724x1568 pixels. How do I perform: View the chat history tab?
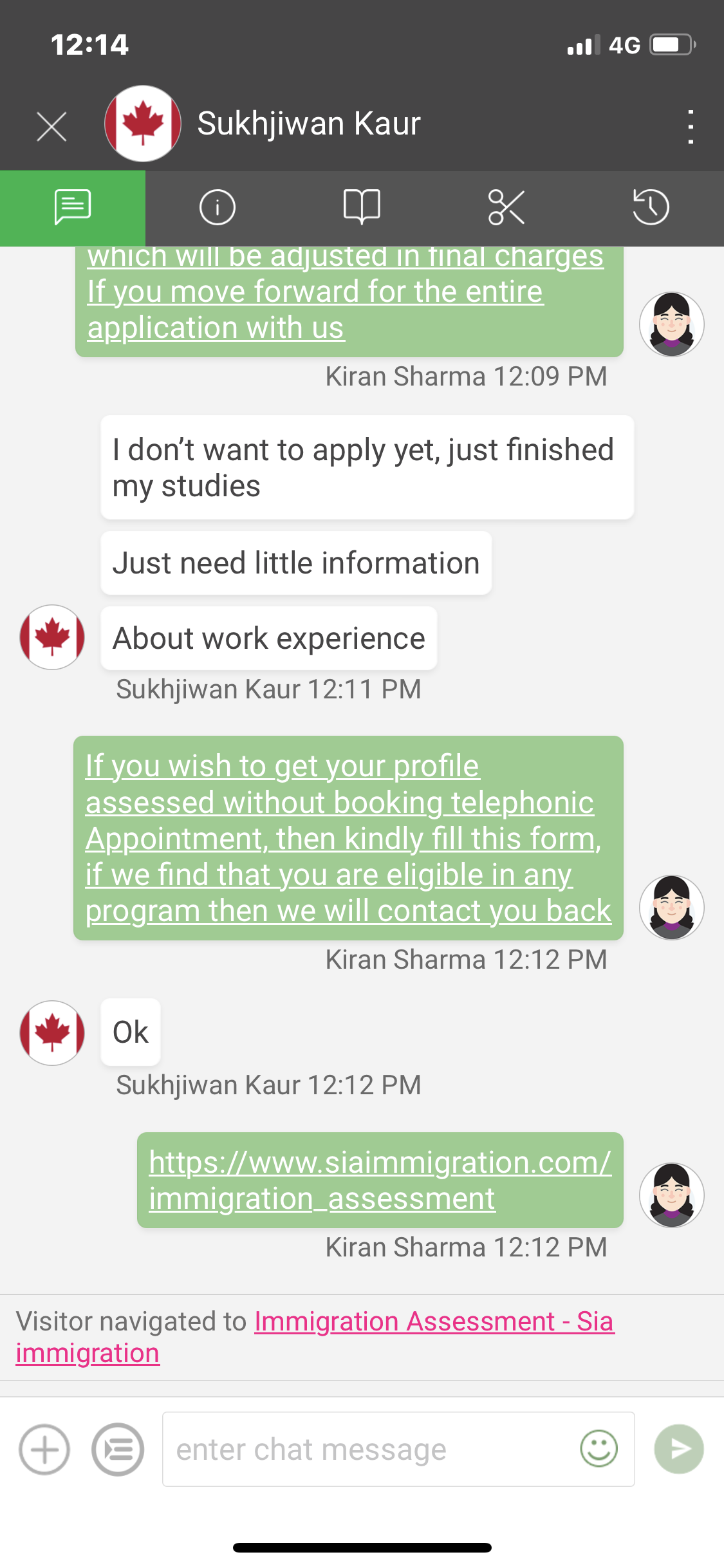651,208
